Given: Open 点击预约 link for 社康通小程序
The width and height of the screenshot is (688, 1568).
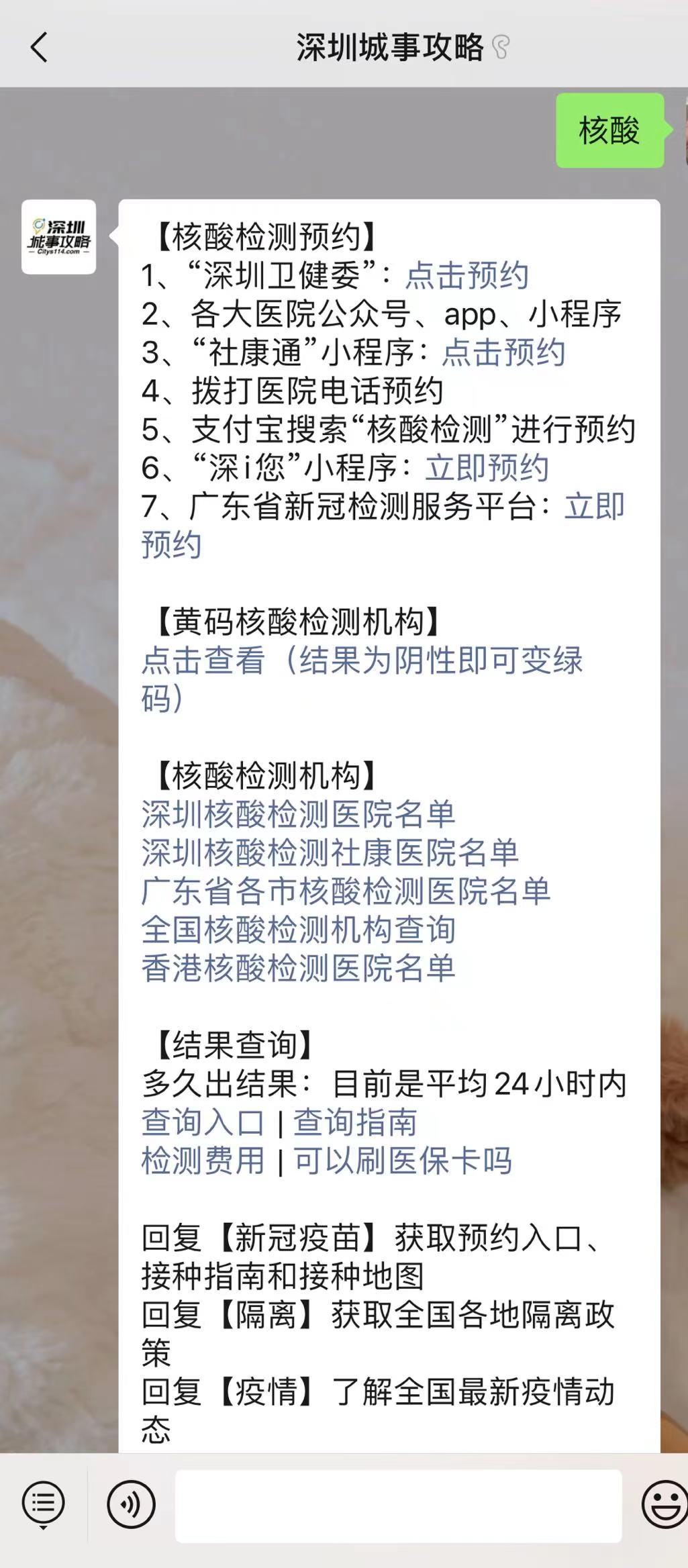Looking at the screenshot, I should [503, 352].
